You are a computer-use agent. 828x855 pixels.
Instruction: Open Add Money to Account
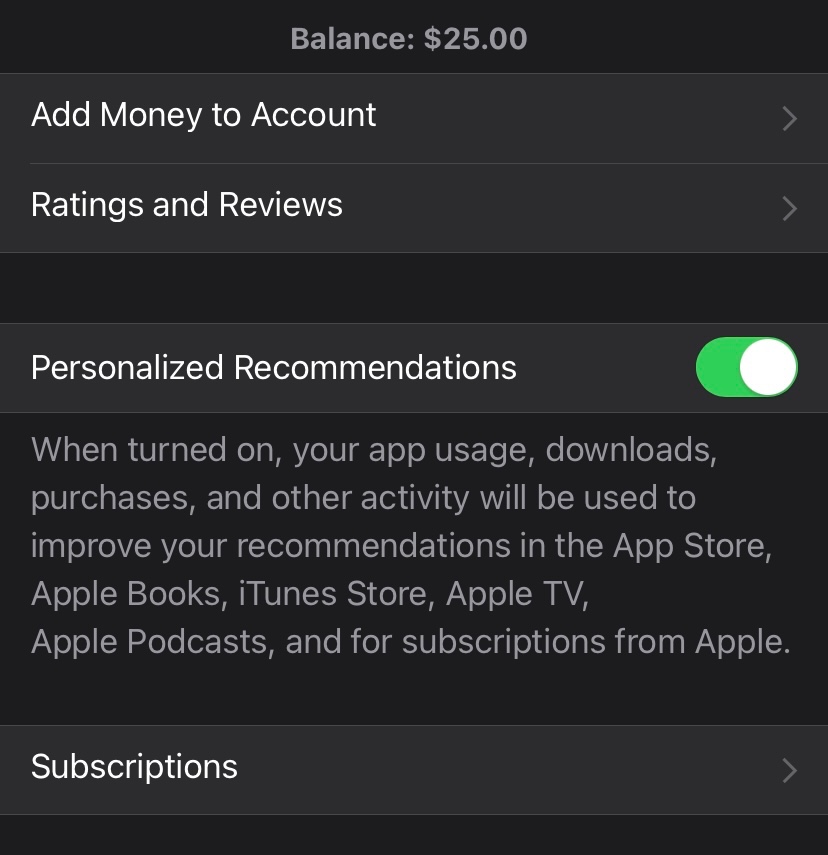click(414, 117)
